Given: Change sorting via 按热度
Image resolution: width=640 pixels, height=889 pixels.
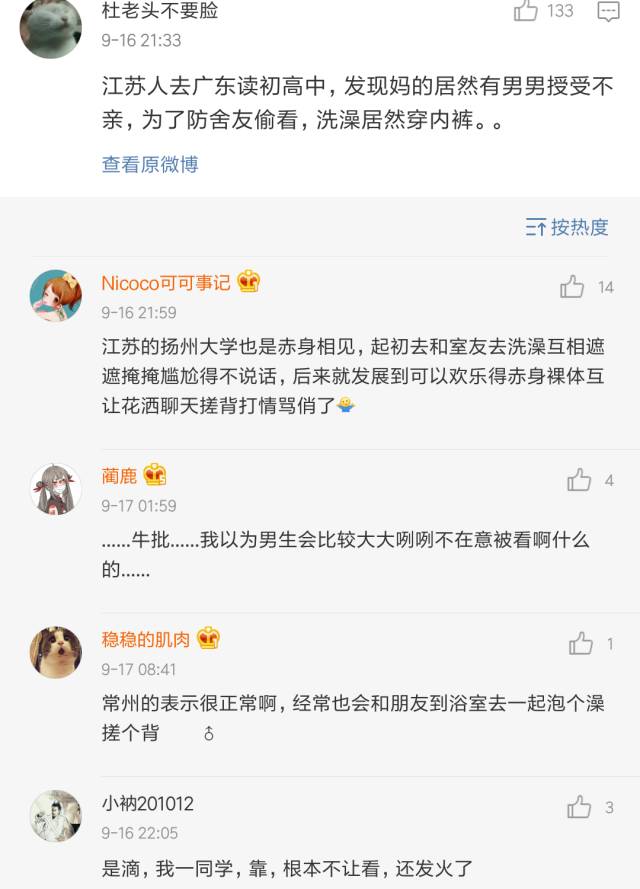Looking at the screenshot, I should click(x=567, y=227).
